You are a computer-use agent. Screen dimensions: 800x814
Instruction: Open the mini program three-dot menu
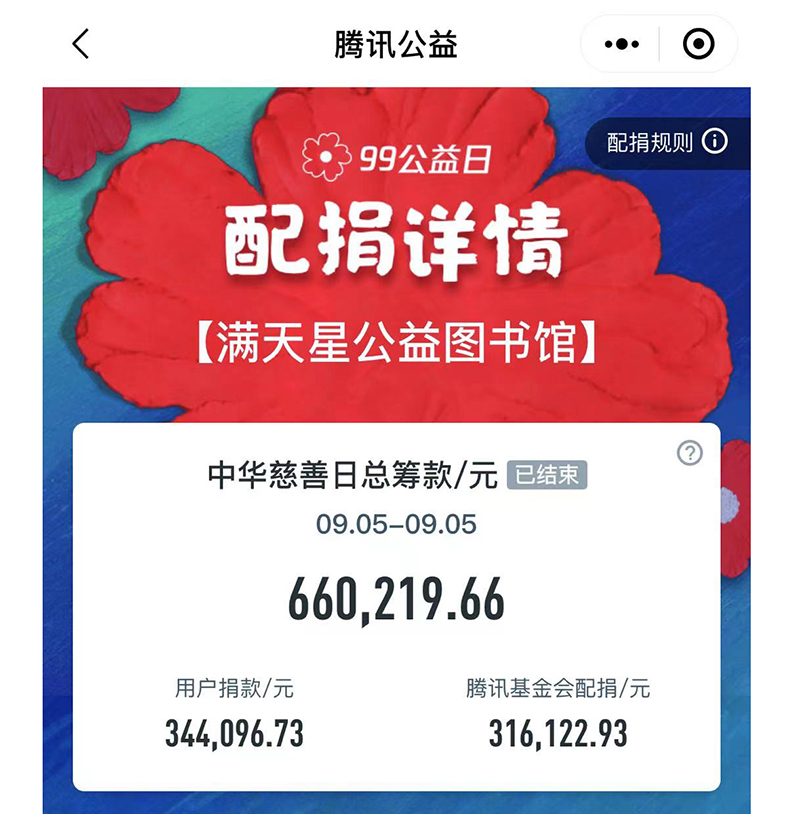coord(621,44)
